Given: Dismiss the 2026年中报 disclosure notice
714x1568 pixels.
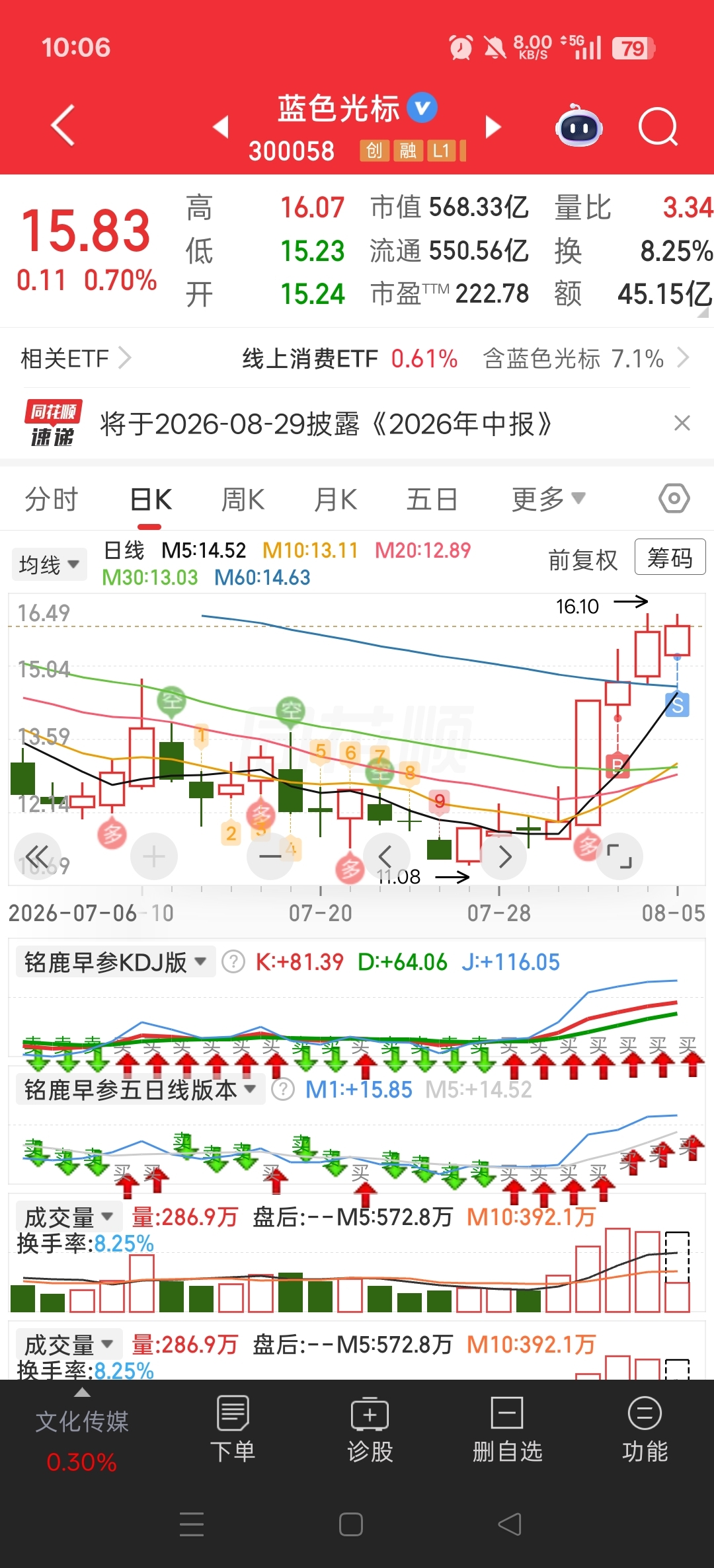Looking at the screenshot, I should 682,423.
